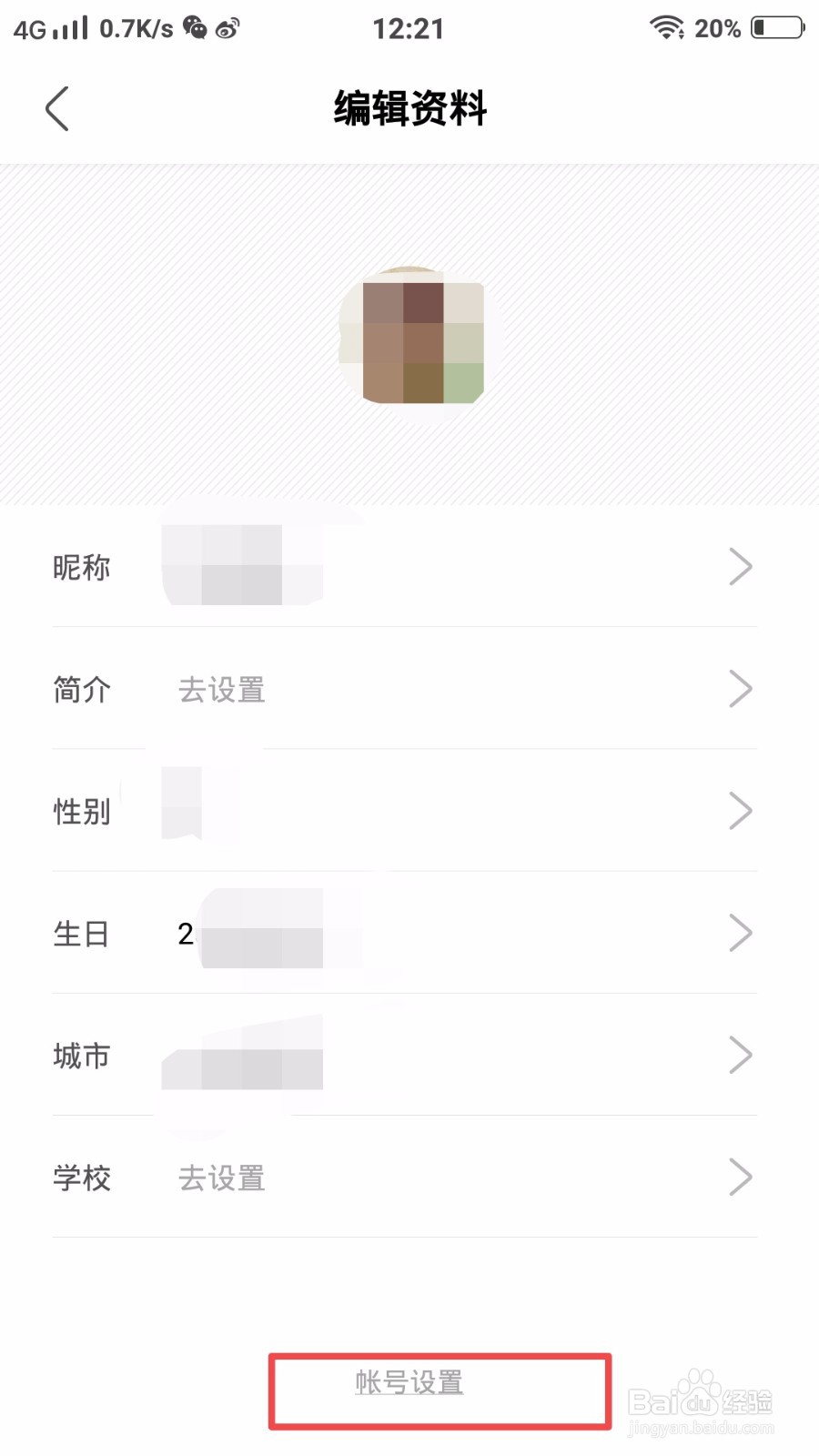Tap the 编辑资料 title text
Screen dimensions: 819x1456
pos(409,107)
